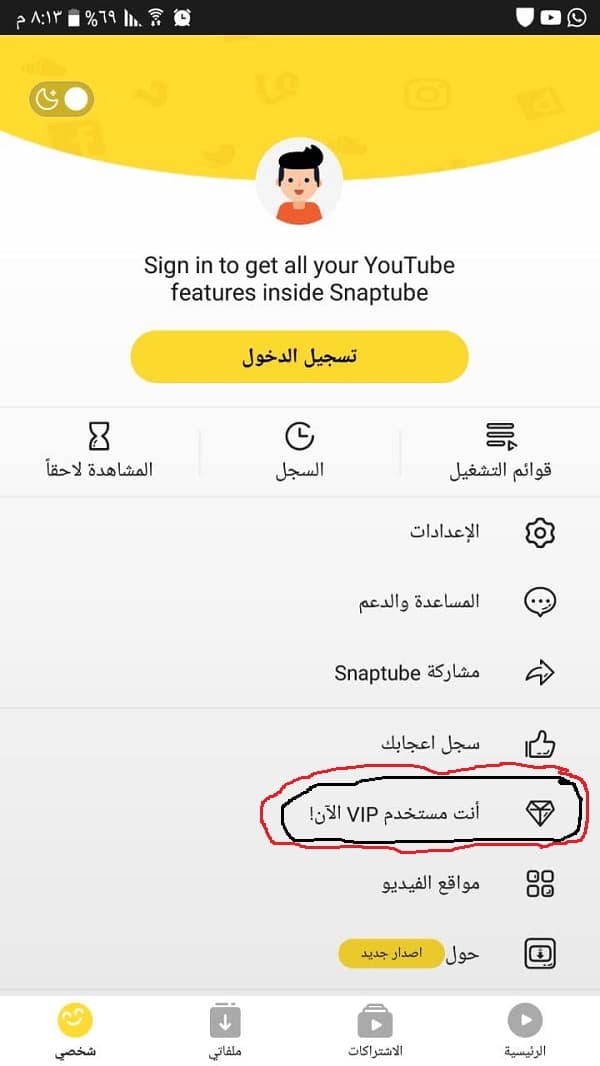This screenshot has width=600, height=1066.
Task: Open السجل watch history
Action: (300, 451)
